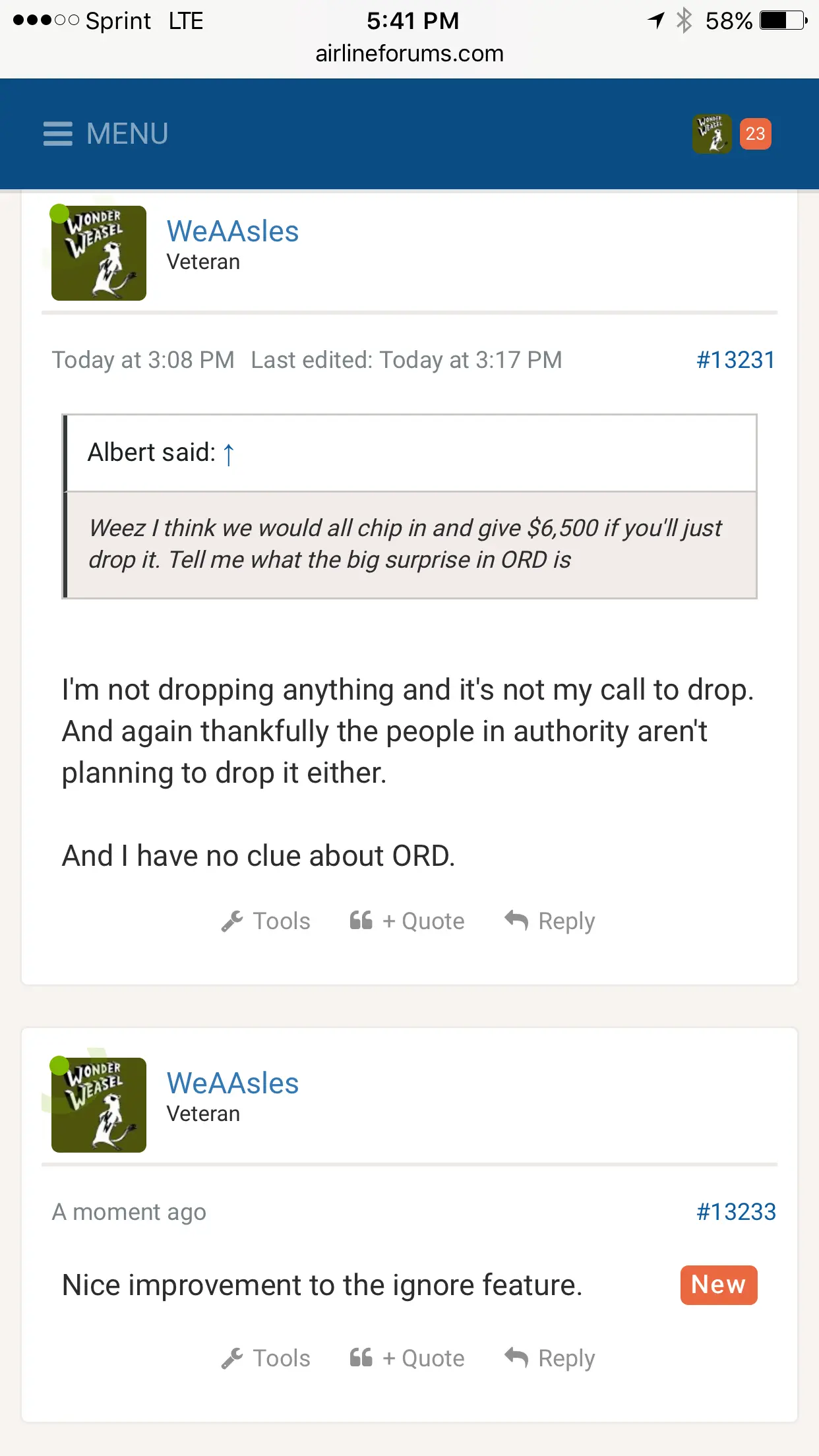Open permalink #13233
Image resolution: width=819 pixels, height=1456 pixels.
click(736, 1212)
